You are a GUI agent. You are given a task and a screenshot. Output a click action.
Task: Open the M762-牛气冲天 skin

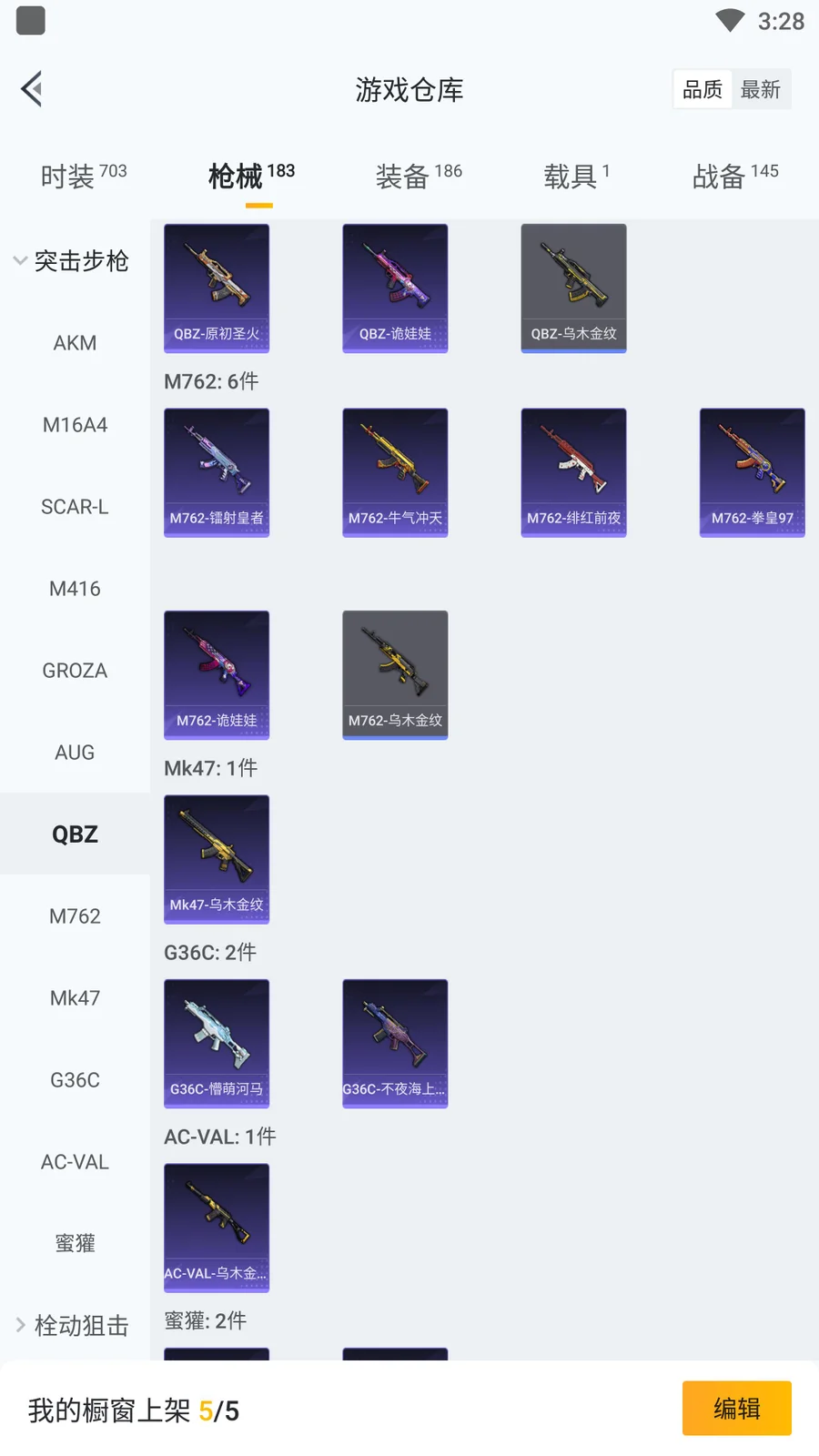pos(395,472)
